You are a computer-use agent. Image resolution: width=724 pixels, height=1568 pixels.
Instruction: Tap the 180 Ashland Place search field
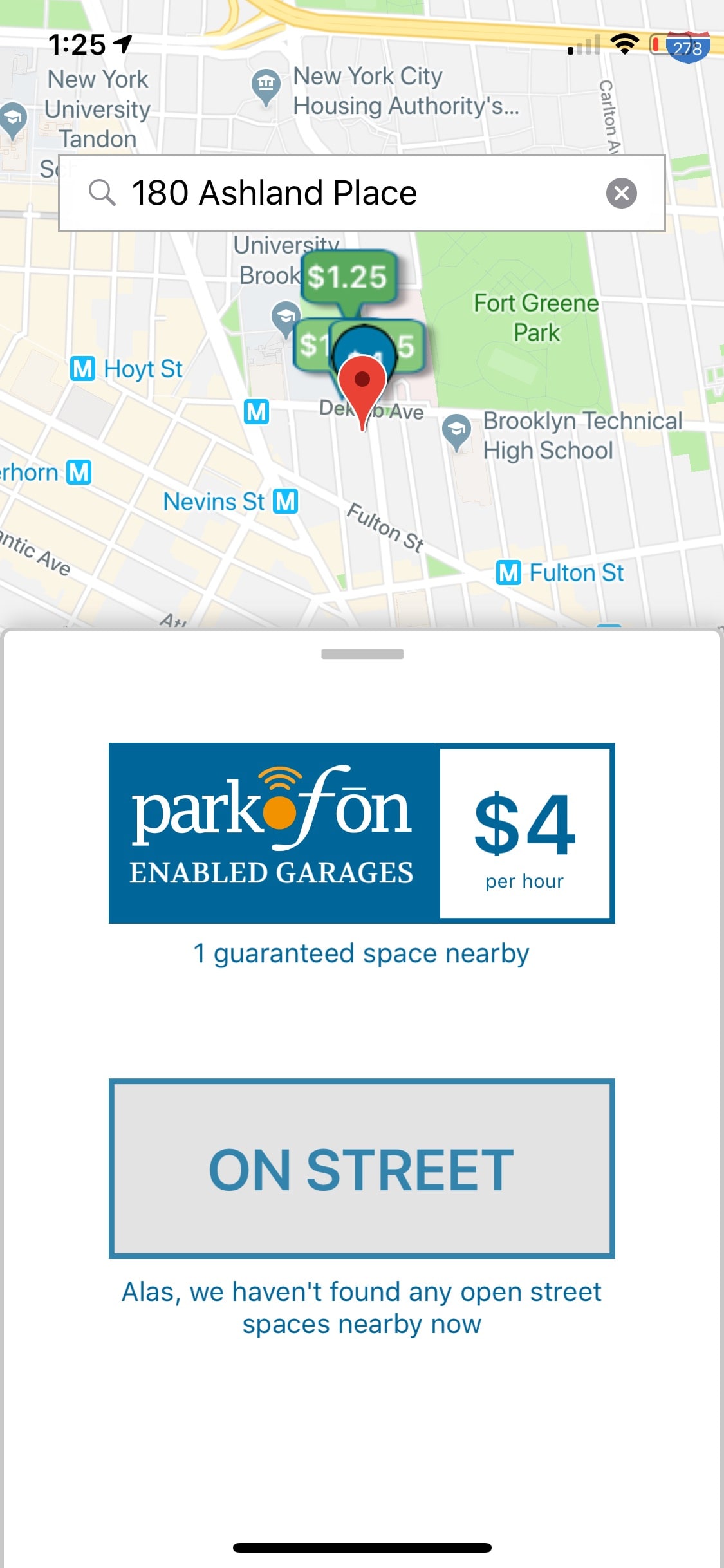pyautogui.click(x=362, y=193)
